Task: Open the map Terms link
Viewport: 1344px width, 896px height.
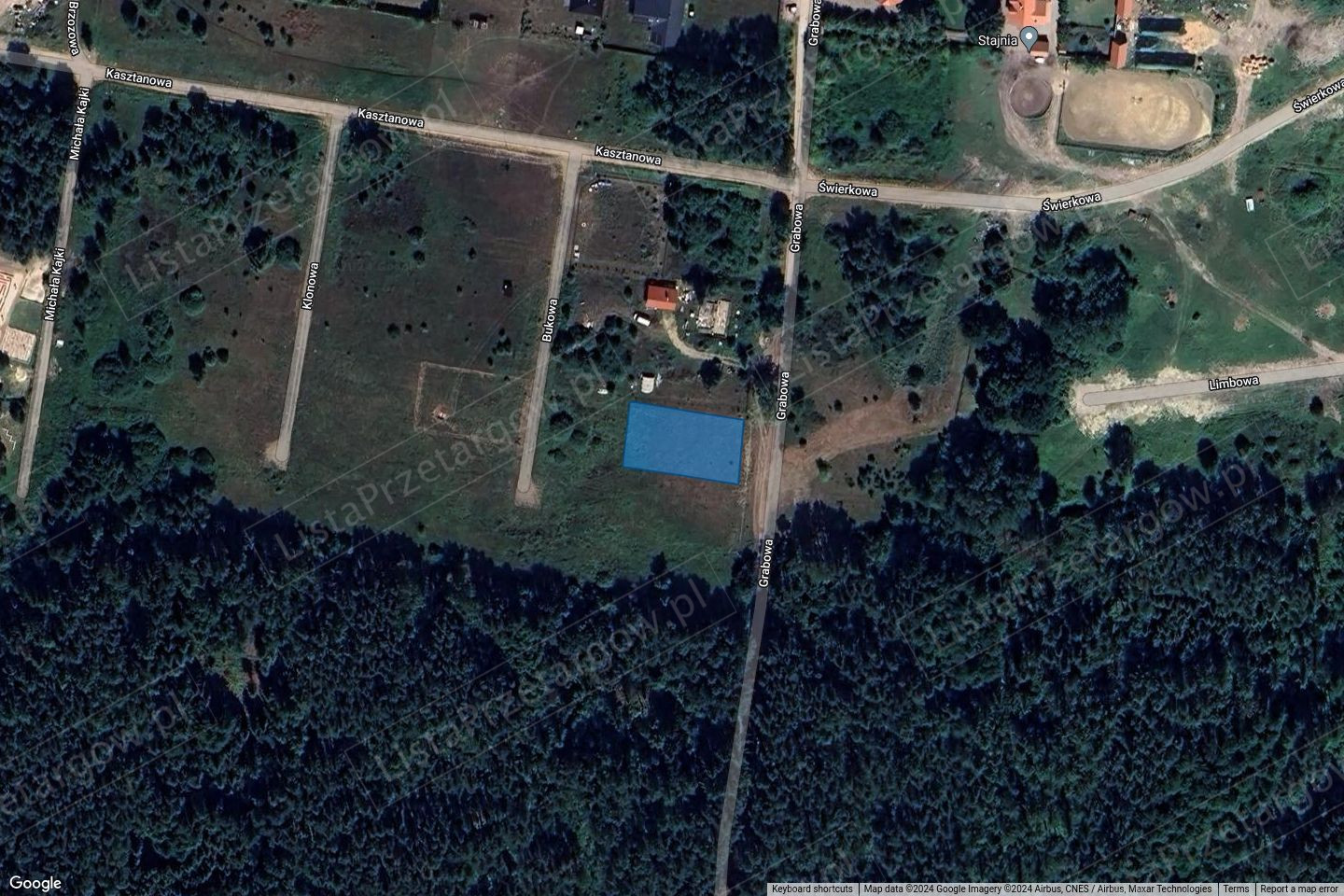Action: pos(1236,889)
